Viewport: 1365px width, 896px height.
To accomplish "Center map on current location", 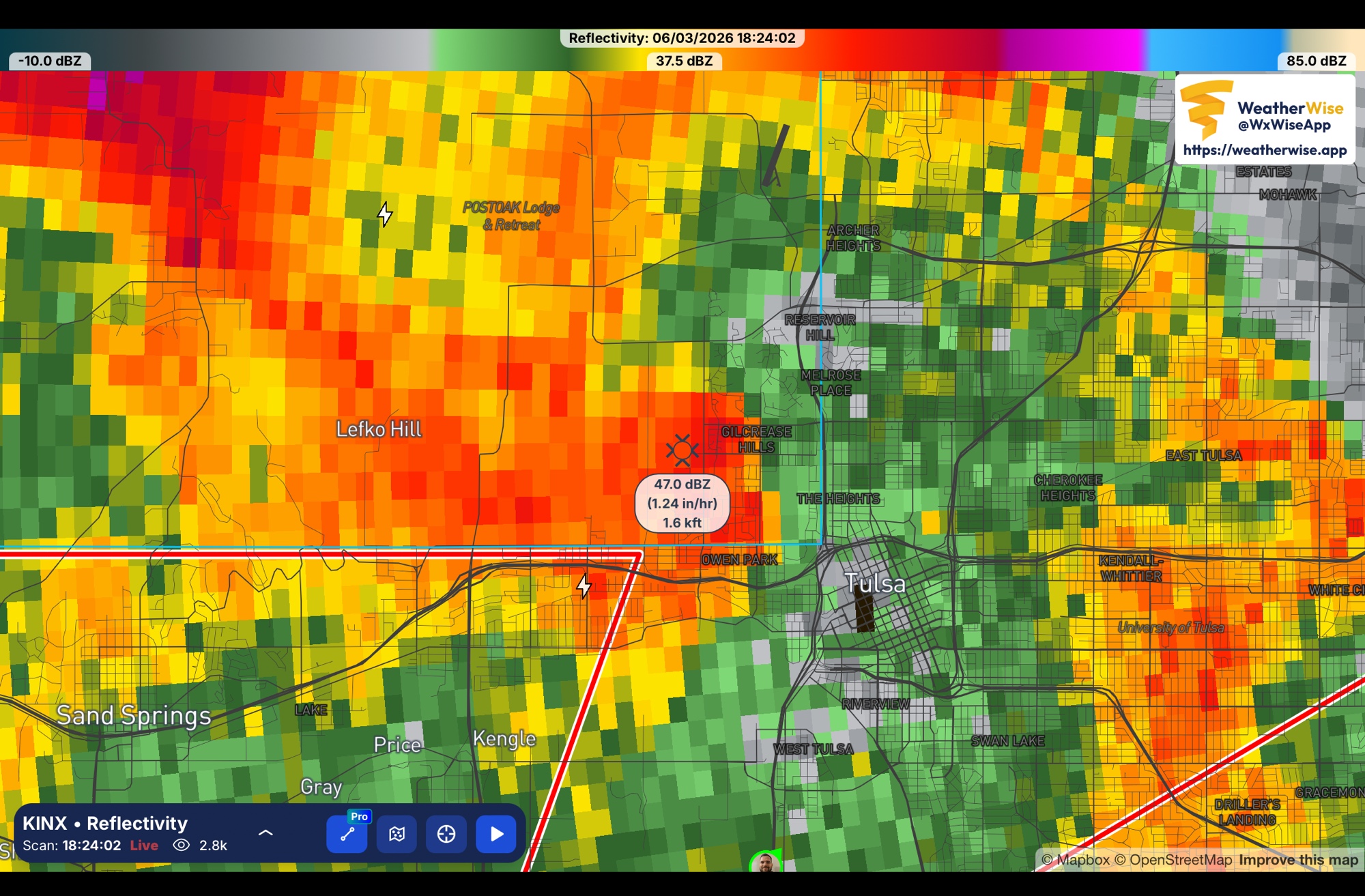I will [x=446, y=834].
